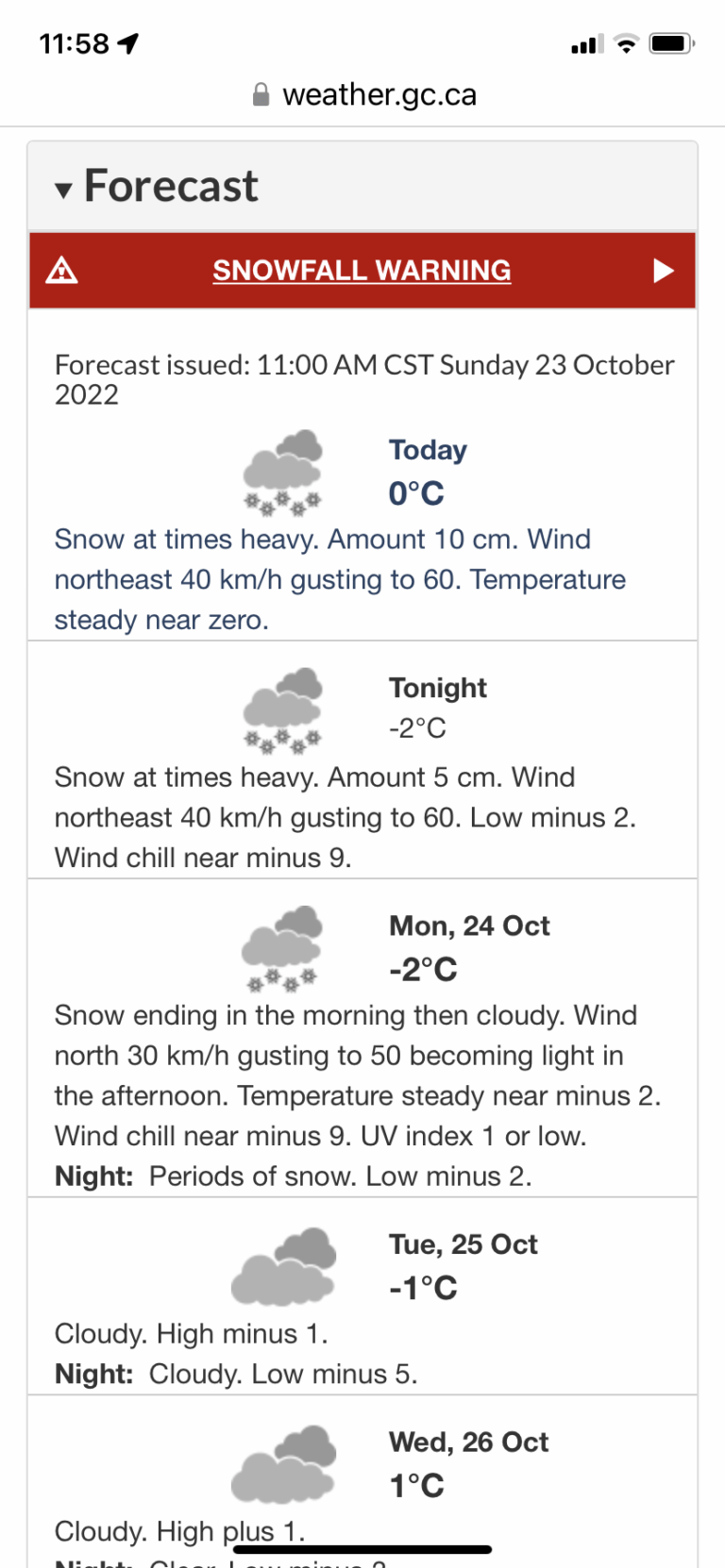Open Today's forecast details

tap(428, 450)
